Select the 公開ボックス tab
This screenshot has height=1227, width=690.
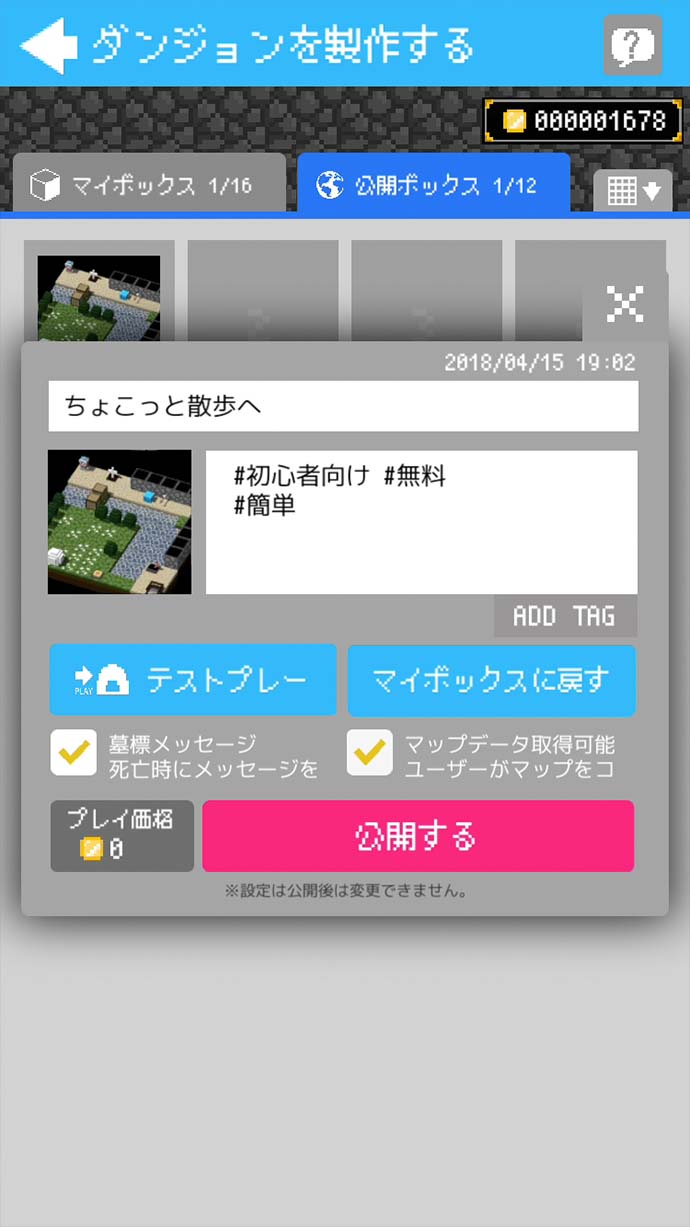(432, 185)
